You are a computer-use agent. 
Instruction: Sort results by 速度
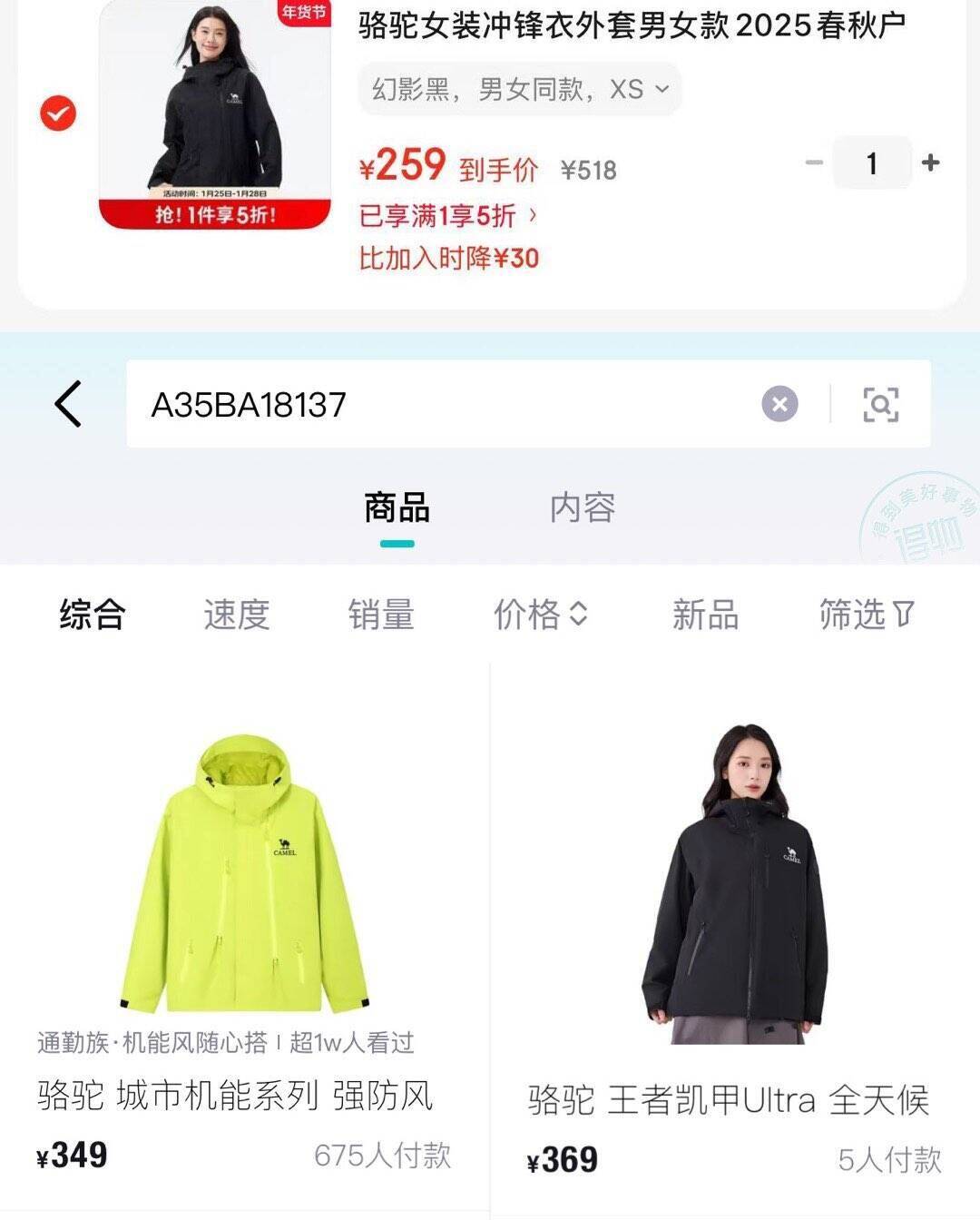tap(236, 615)
